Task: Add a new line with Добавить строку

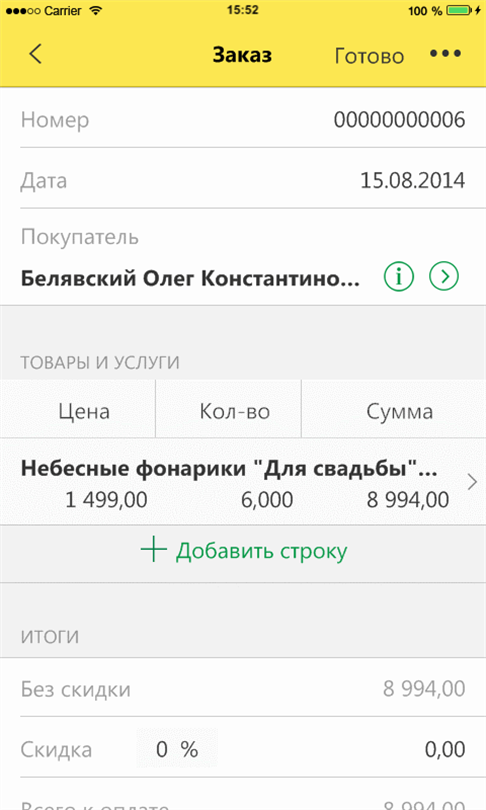Action: [x=244, y=551]
